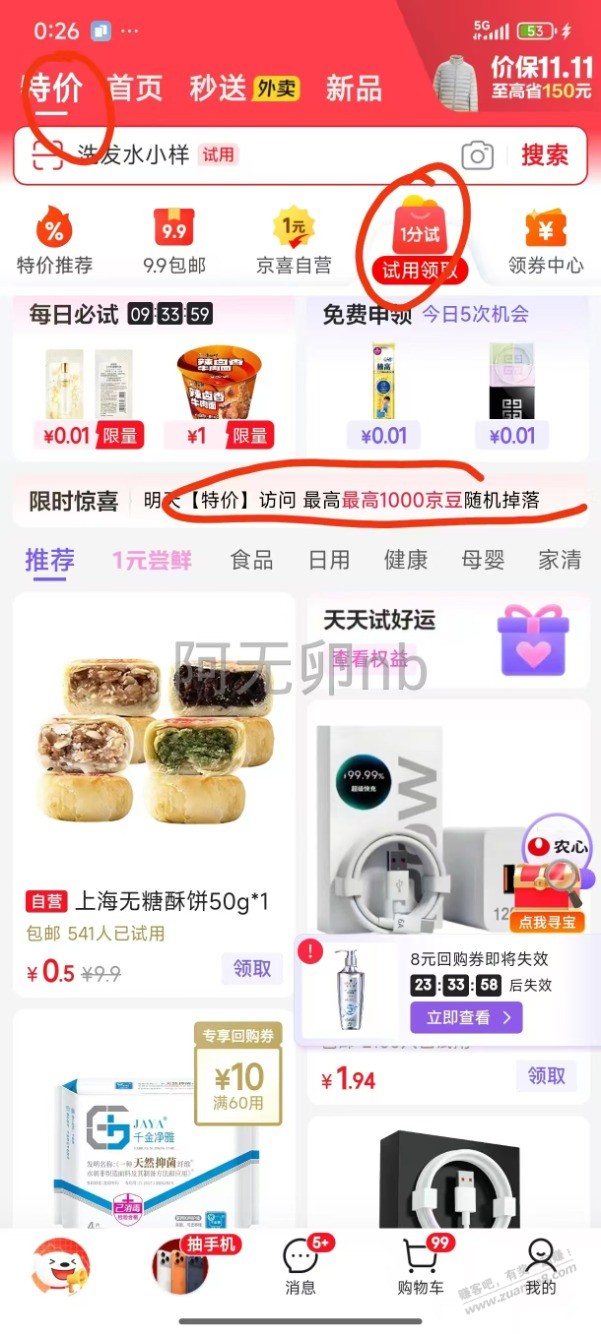The width and height of the screenshot is (601, 1334).
Task: Select the 1元尝鲜 category tab
Action: [152, 560]
